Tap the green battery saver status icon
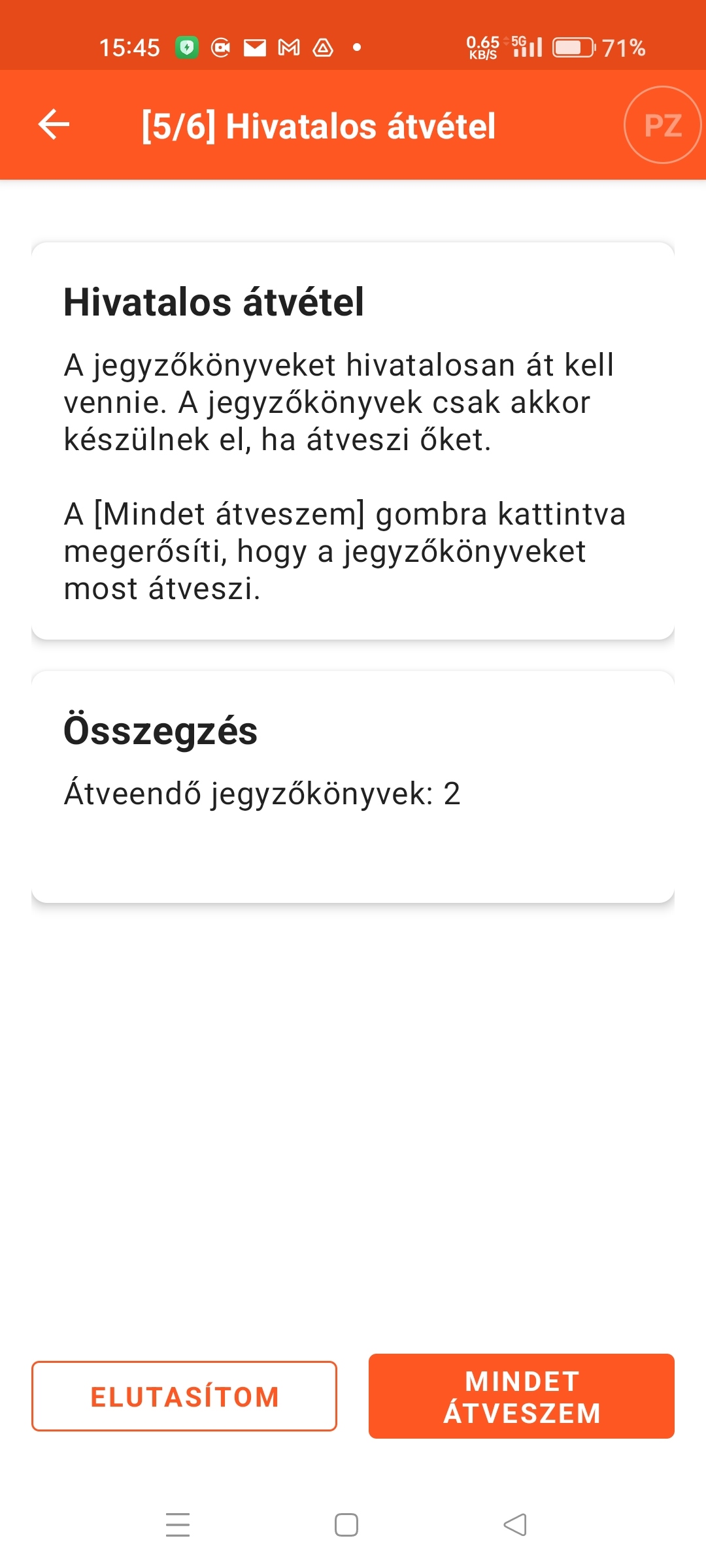 tap(188, 47)
